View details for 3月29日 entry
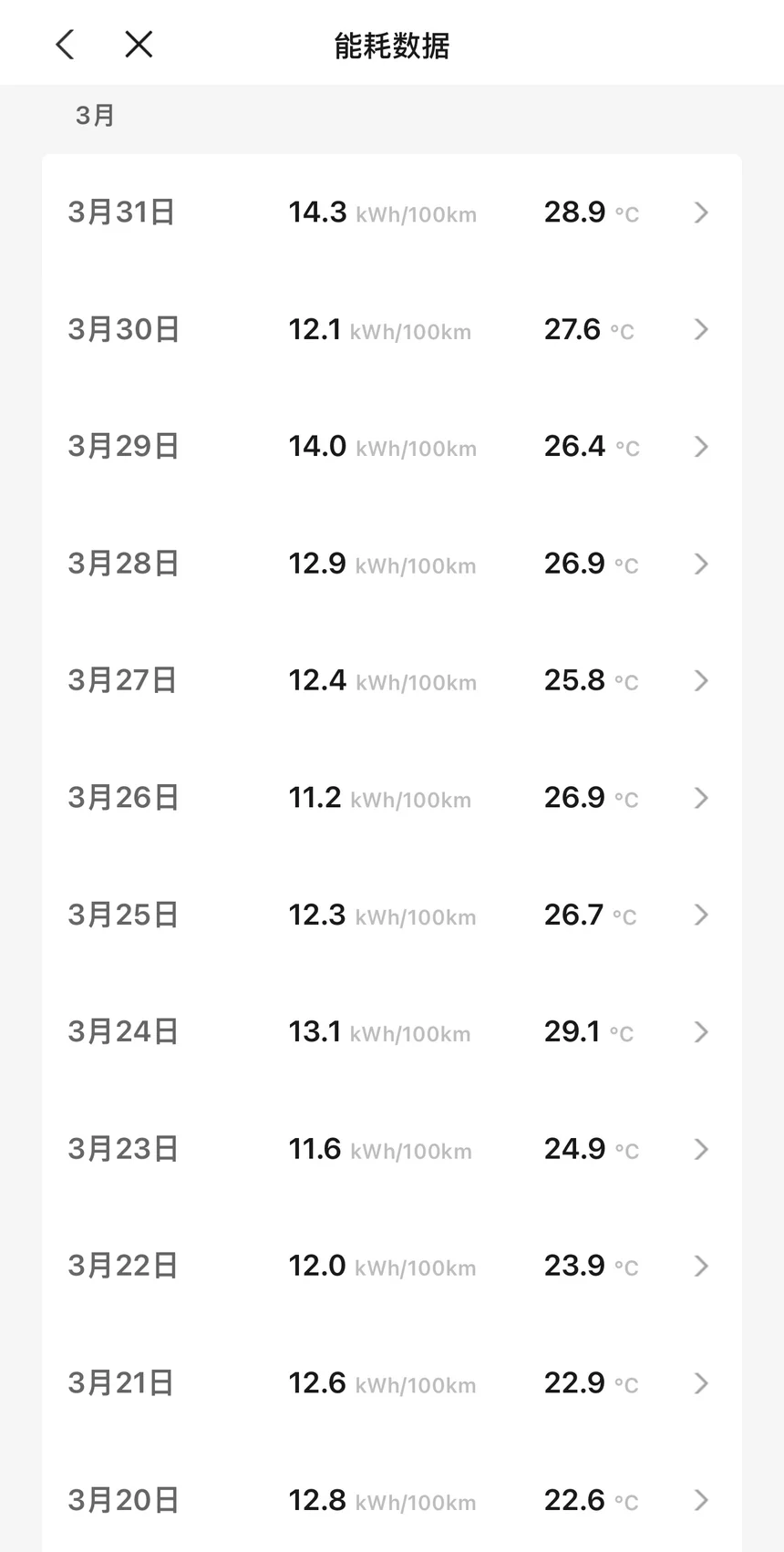The width and height of the screenshot is (784, 1552). (x=392, y=446)
